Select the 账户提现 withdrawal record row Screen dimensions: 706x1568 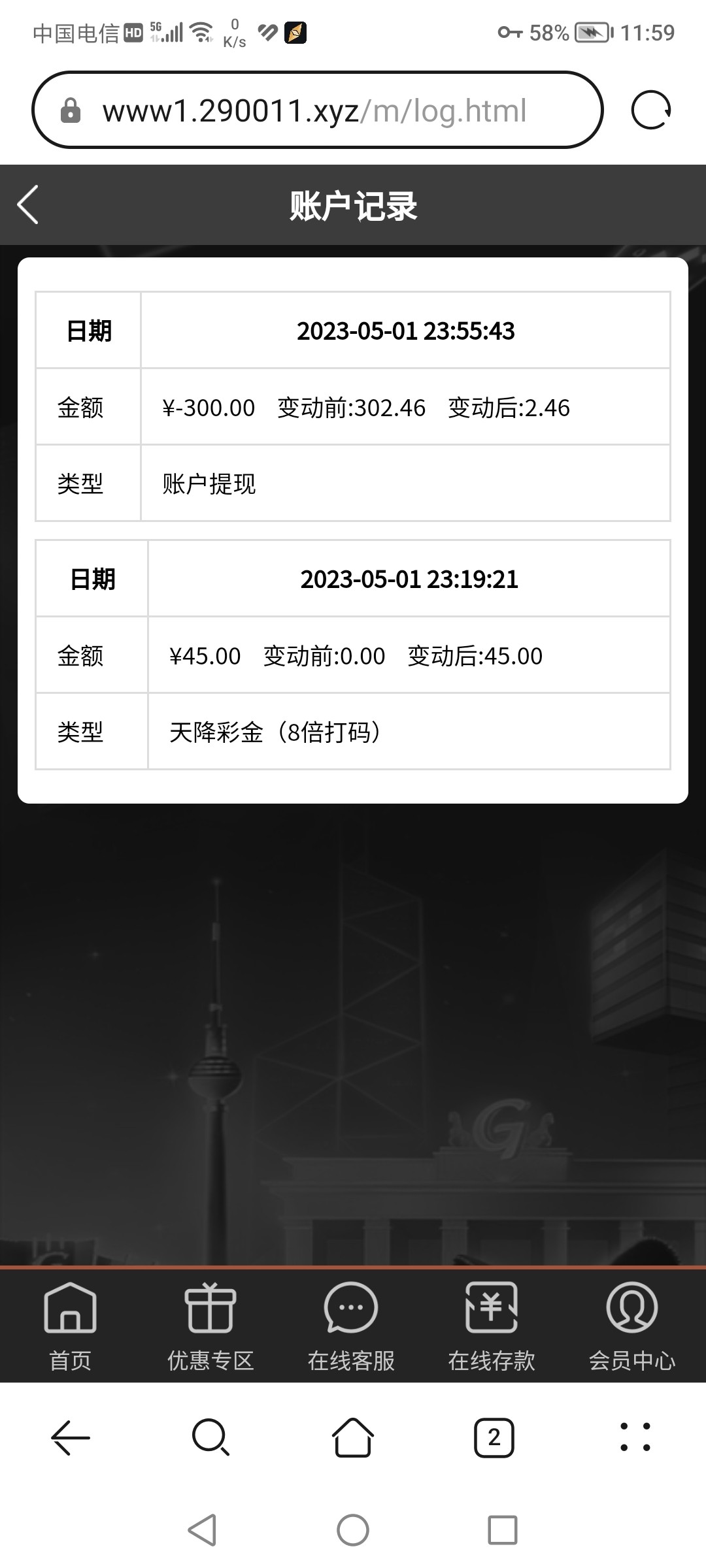click(208, 485)
